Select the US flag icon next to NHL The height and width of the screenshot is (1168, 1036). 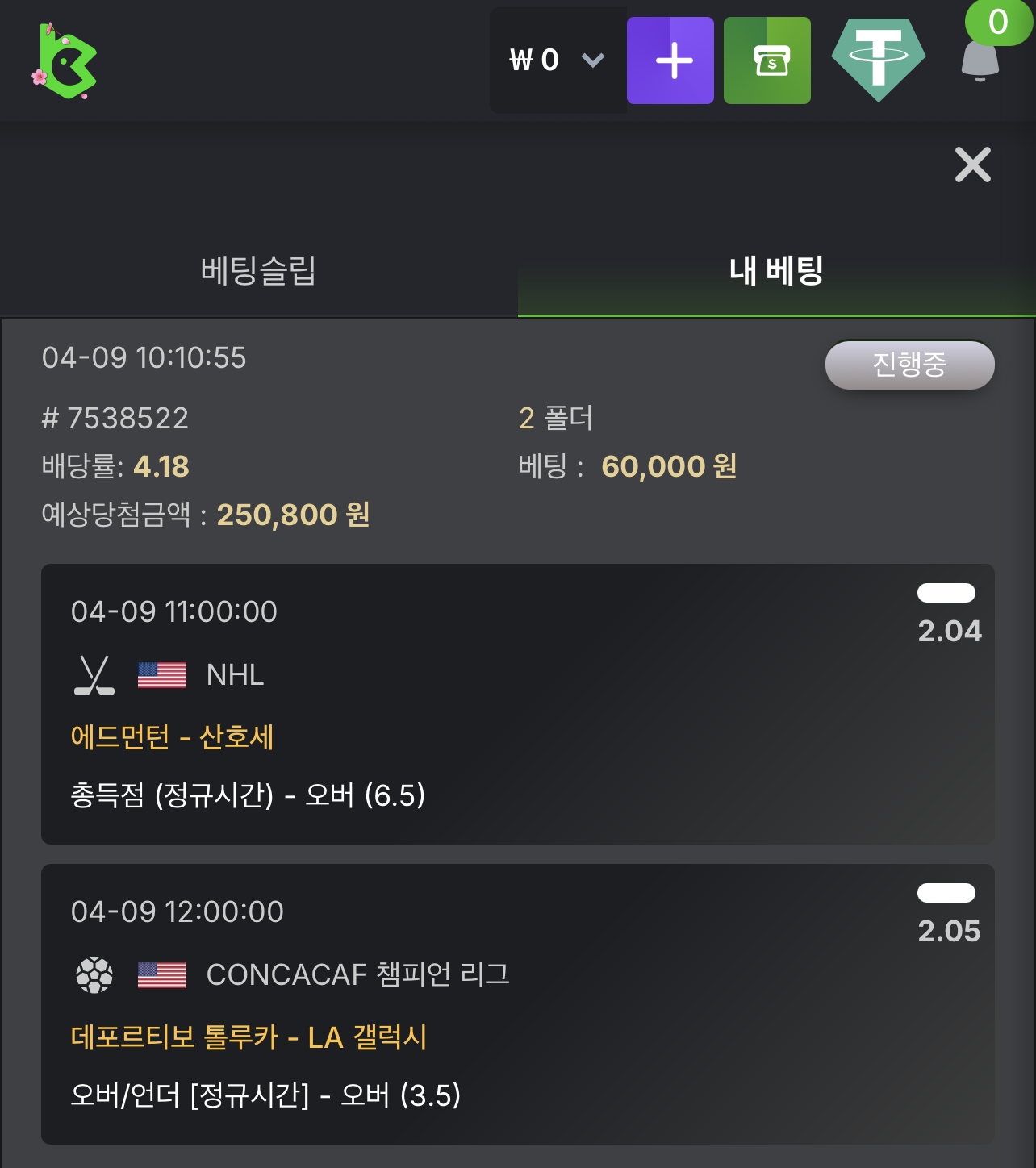[x=161, y=674]
